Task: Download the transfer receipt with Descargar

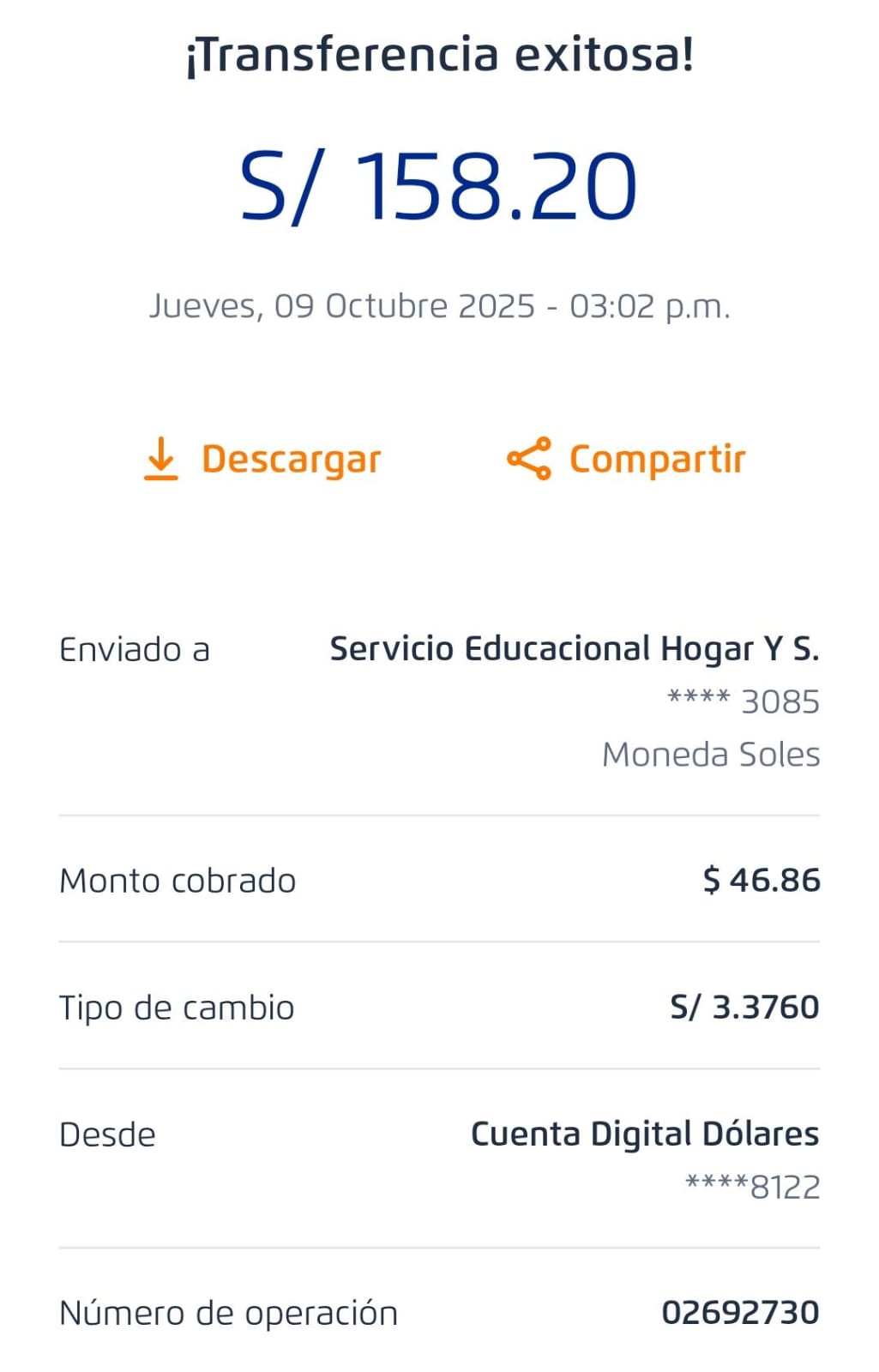Action: [262, 459]
